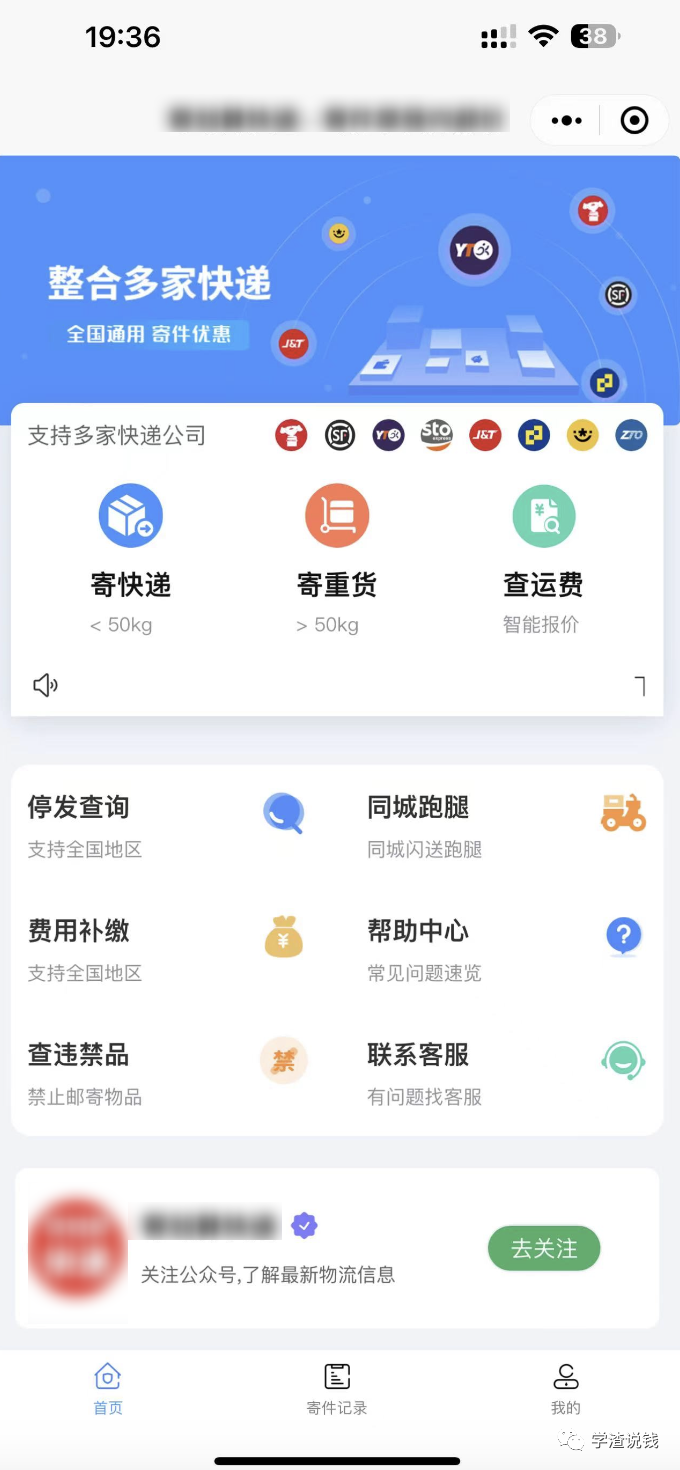The height and width of the screenshot is (1470, 680).
Task: Open 同城跑腿 errand service
Action: [505, 826]
